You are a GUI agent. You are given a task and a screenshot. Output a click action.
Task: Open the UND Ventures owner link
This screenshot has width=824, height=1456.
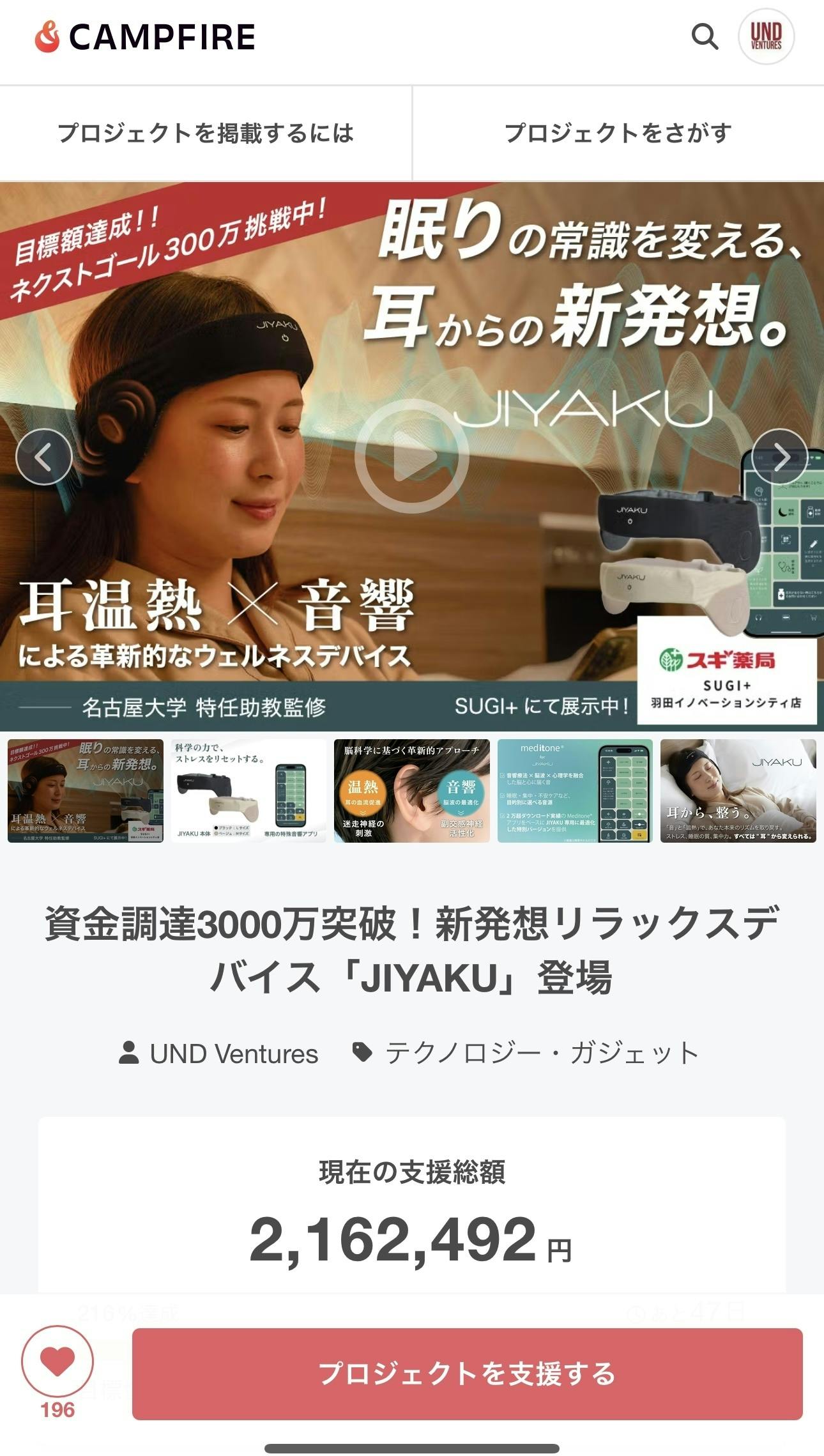219,1054
